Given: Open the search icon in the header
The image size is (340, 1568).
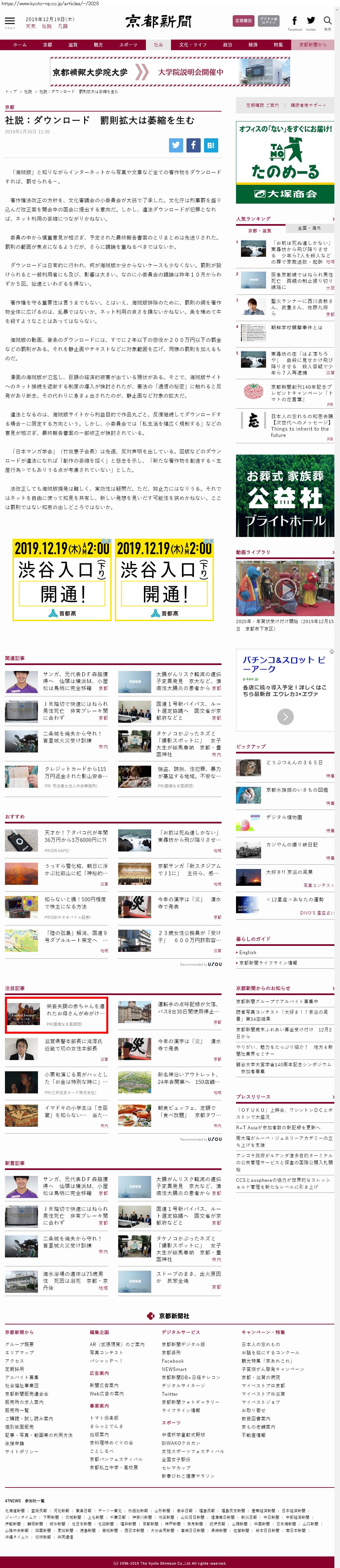Looking at the screenshot, I should pos(327,21).
